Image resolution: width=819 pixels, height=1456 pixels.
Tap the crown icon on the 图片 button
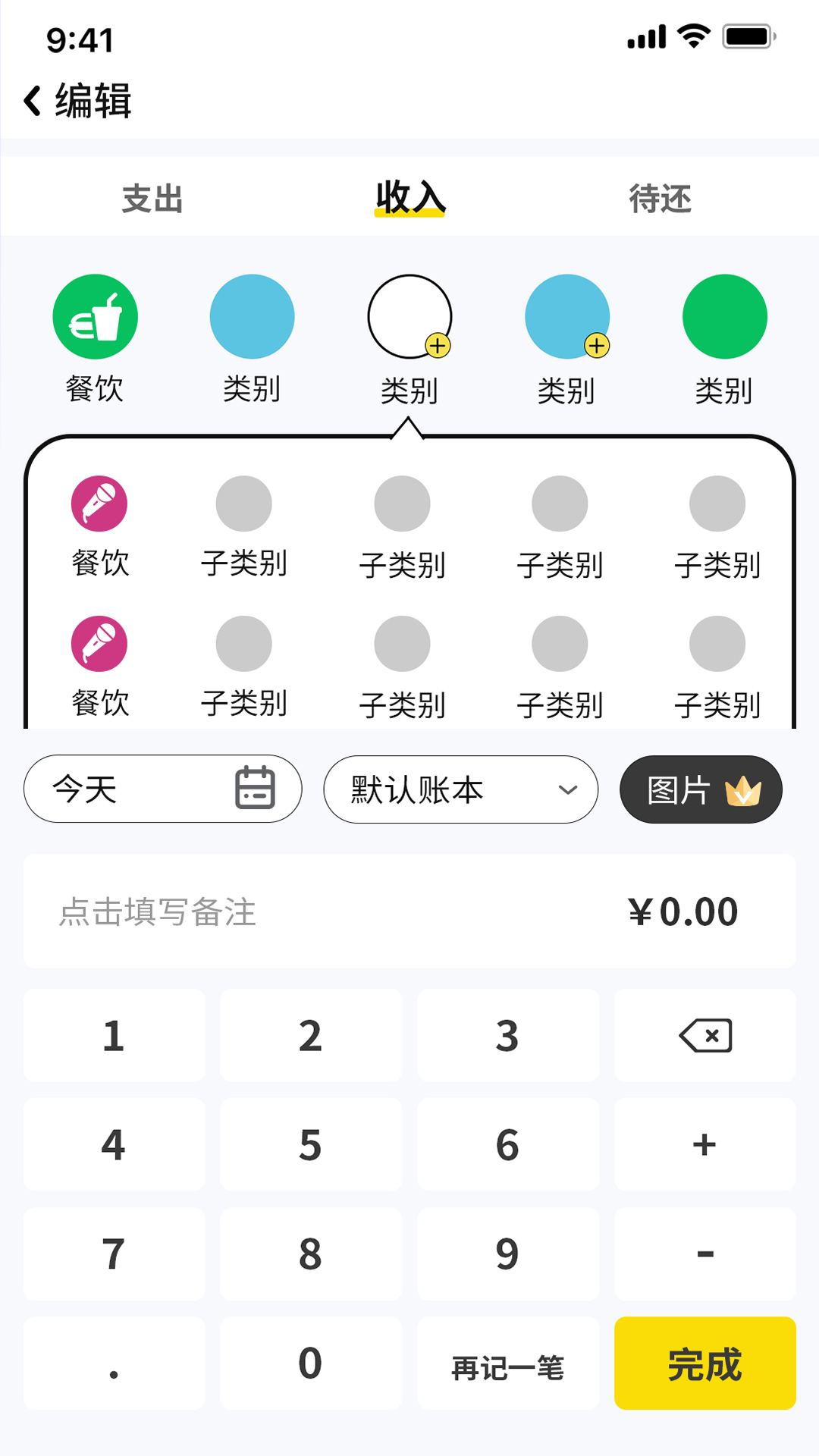(741, 792)
